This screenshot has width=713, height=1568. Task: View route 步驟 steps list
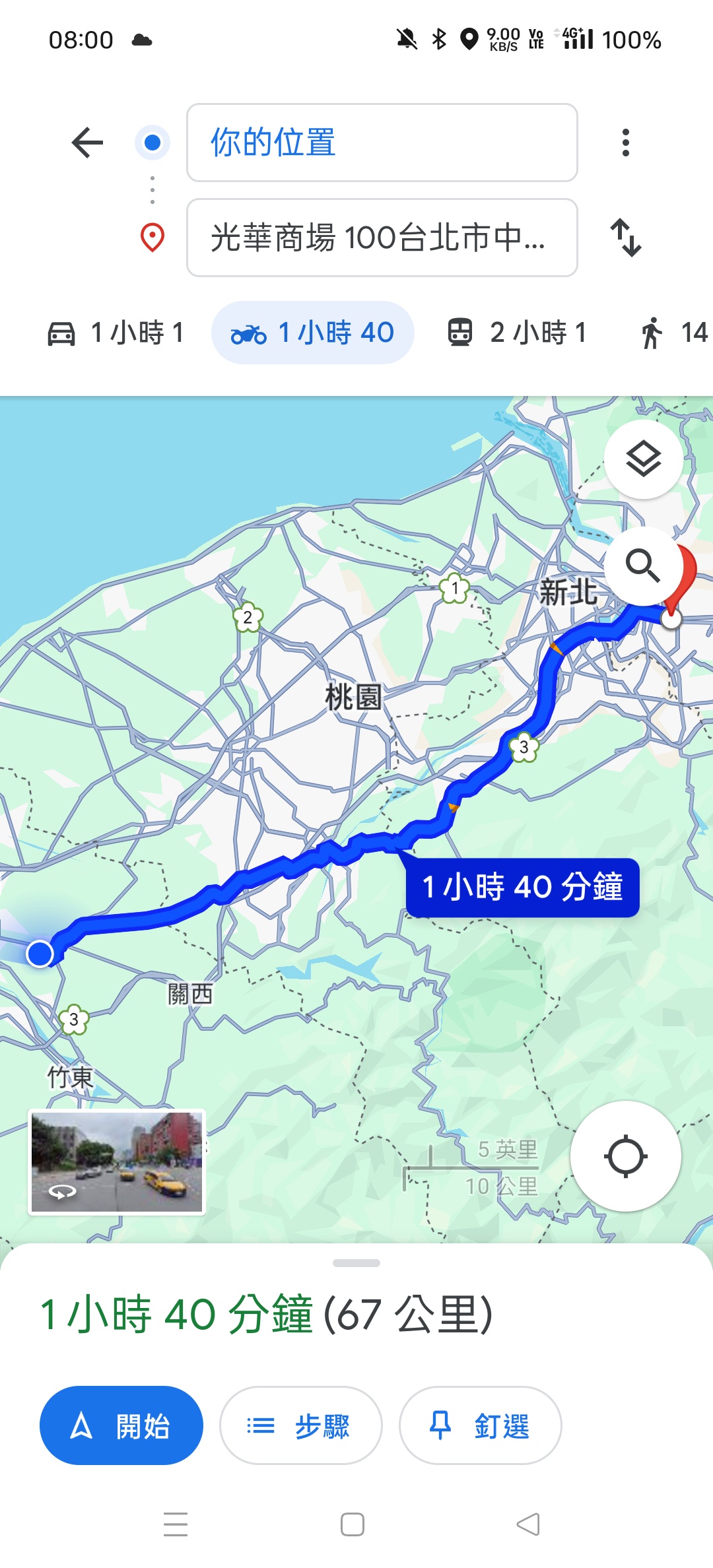coord(301,1425)
